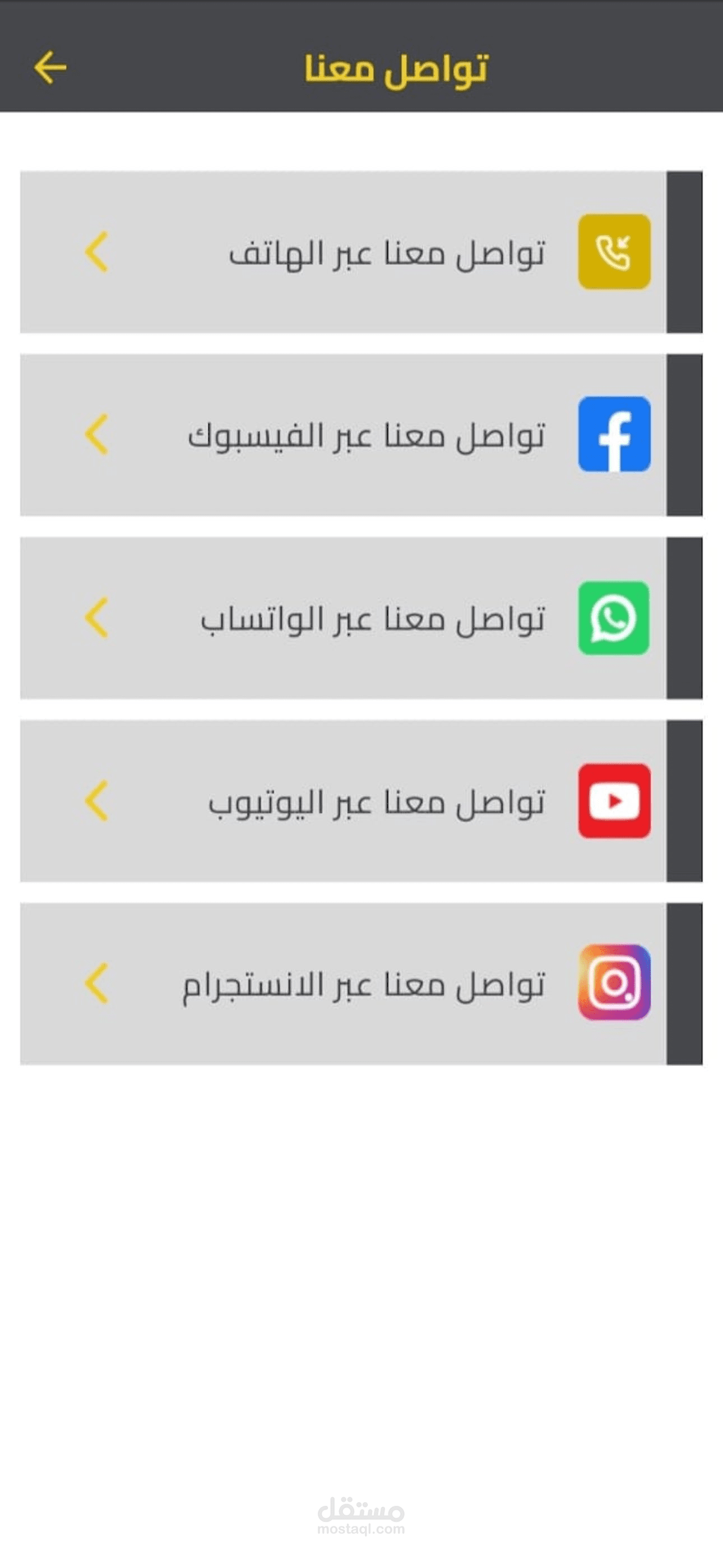The height and width of the screenshot is (1568, 723).
Task: Go back using the header arrow
Action: pyautogui.click(x=50, y=67)
